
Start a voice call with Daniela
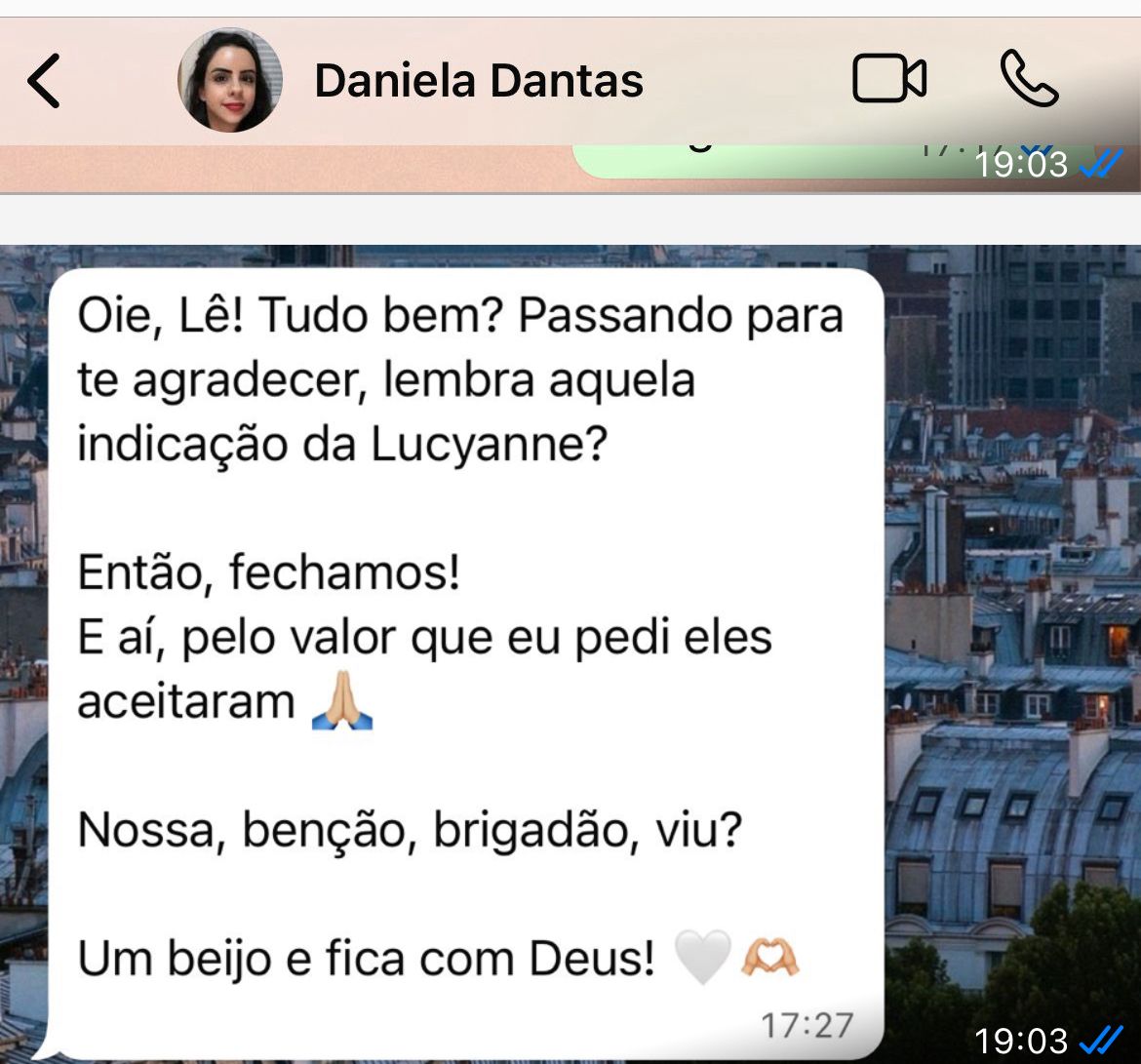tap(1028, 79)
